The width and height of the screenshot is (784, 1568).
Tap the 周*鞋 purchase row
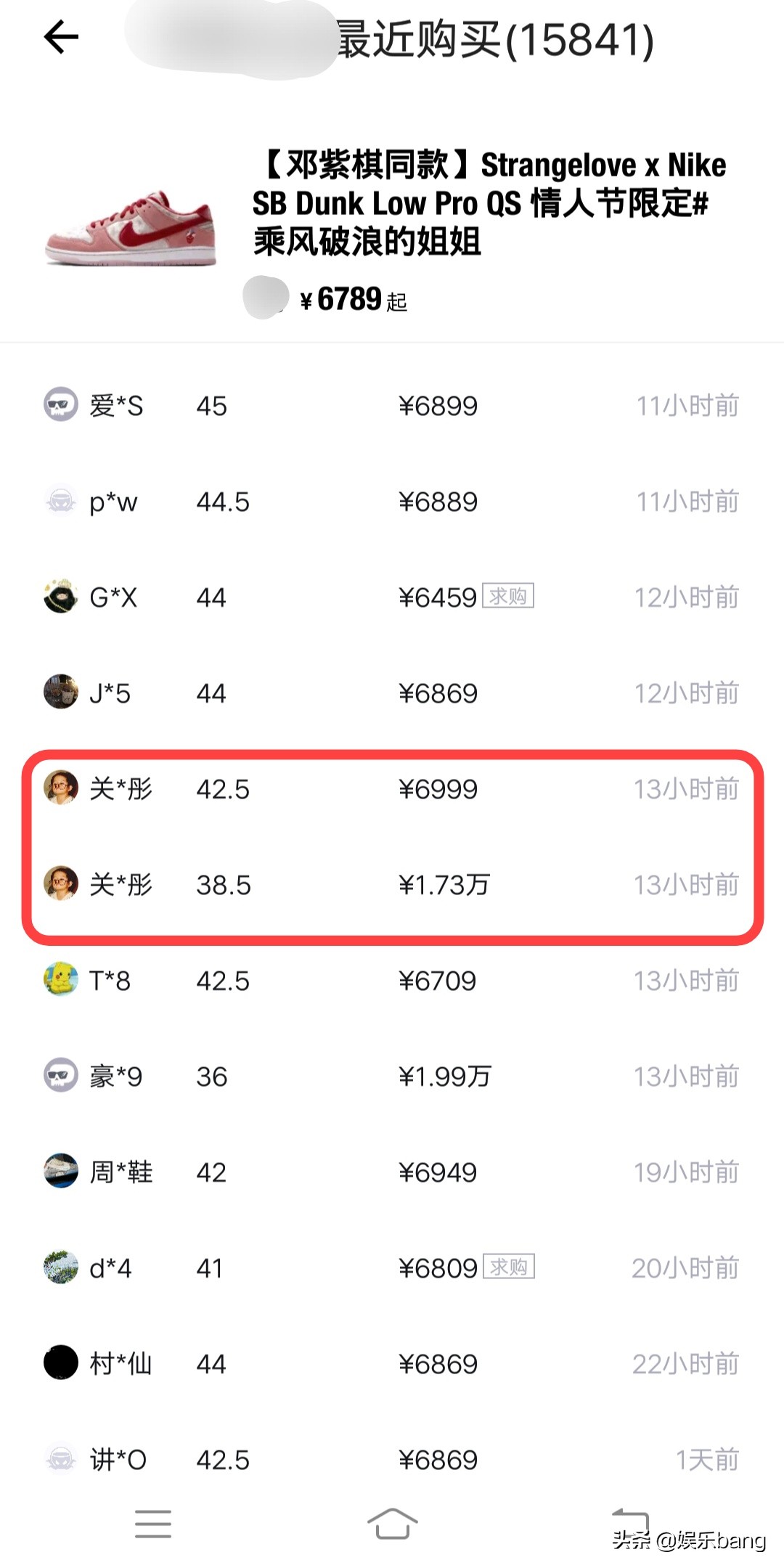392,1172
